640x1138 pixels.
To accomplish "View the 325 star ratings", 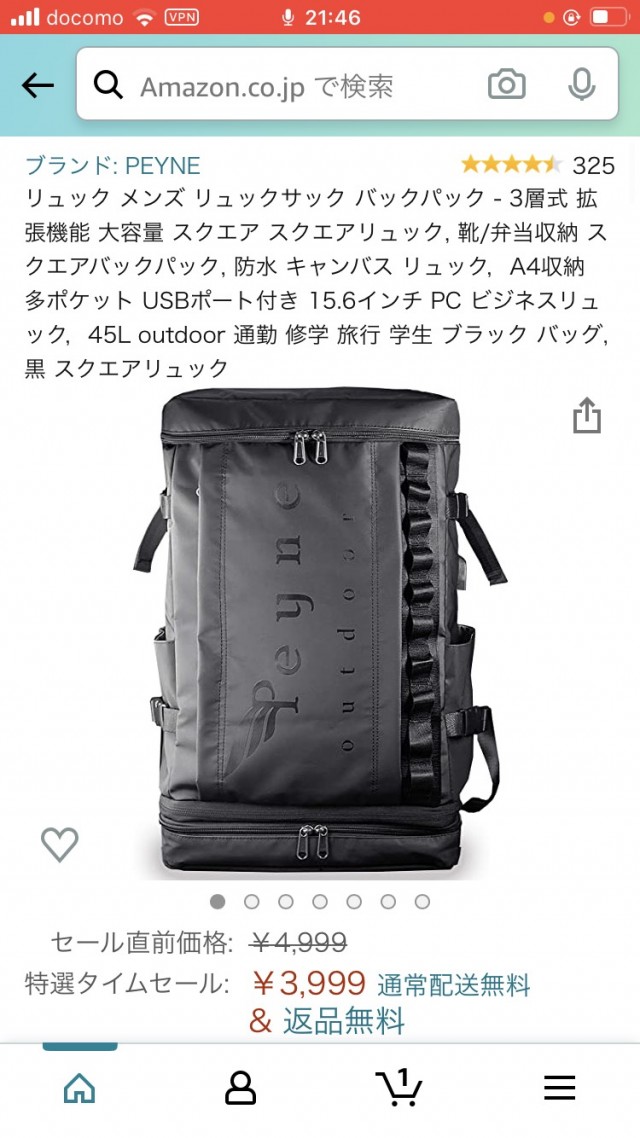I will (x=537, y=165).
